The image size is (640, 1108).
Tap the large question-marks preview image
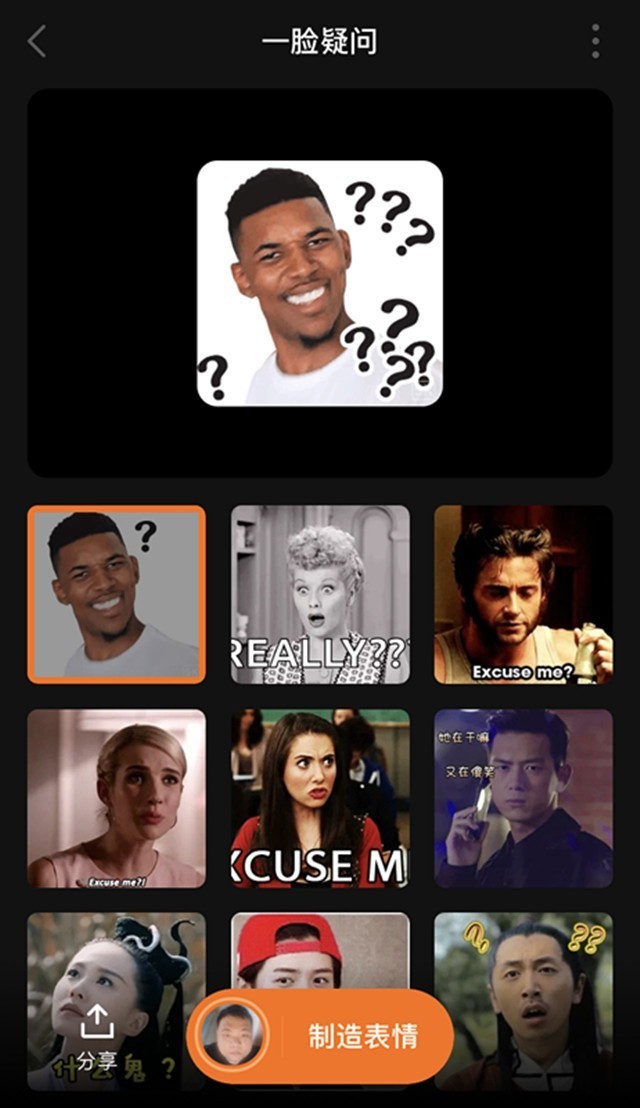click(x=319, y=283)
